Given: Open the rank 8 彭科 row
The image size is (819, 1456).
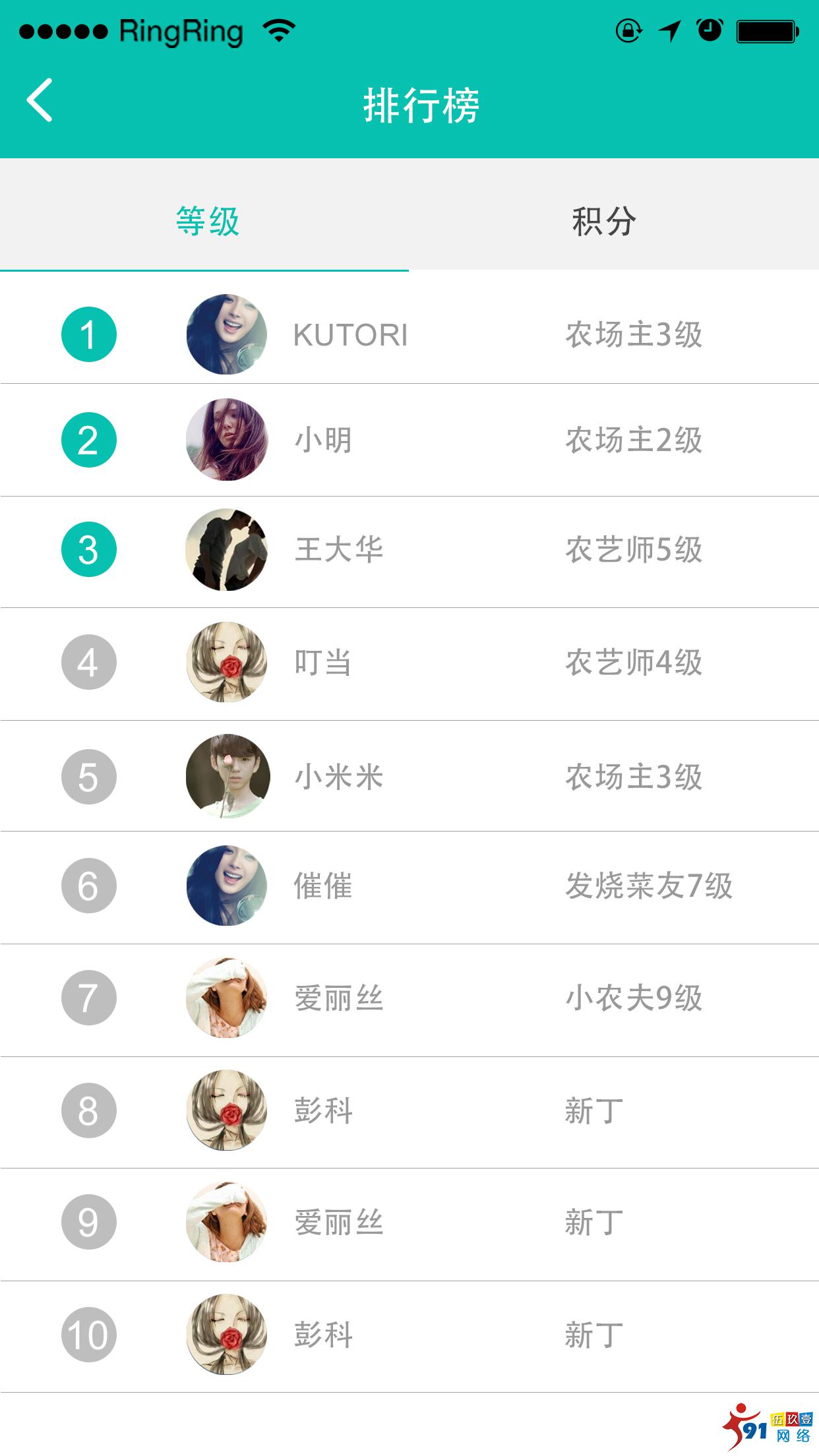Looking at the screenshot, I should pyautogui.click(x=409, y=1110).
